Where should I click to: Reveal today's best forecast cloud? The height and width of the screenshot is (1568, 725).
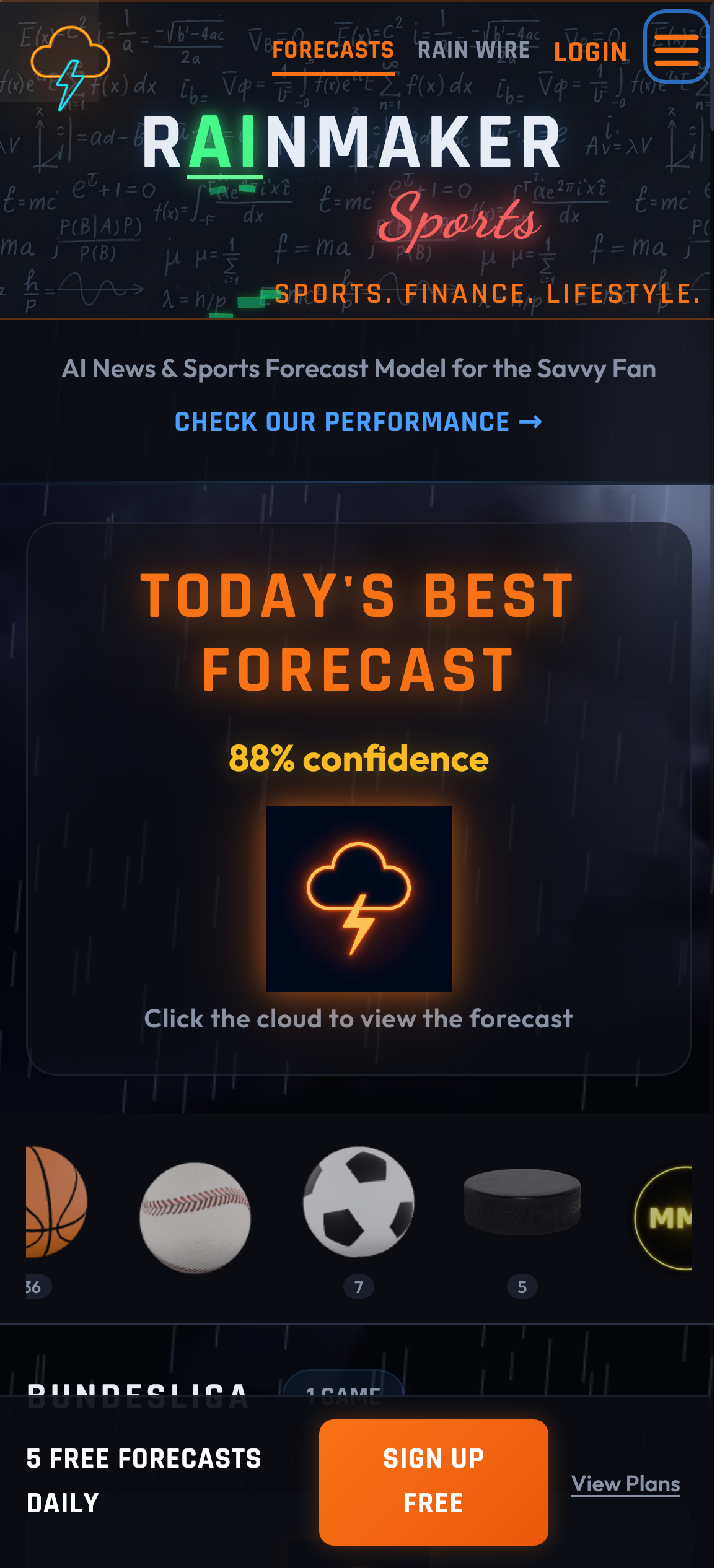(358, 899)
